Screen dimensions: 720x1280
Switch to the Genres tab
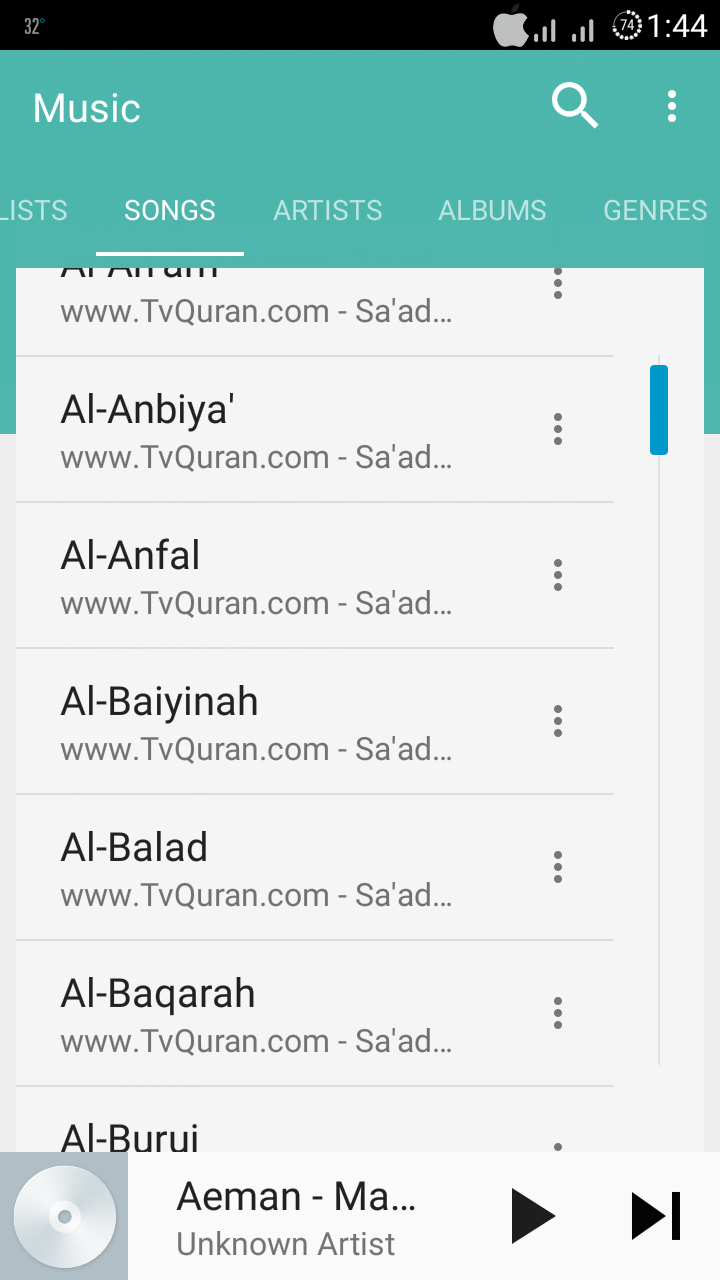coord(655,210)
